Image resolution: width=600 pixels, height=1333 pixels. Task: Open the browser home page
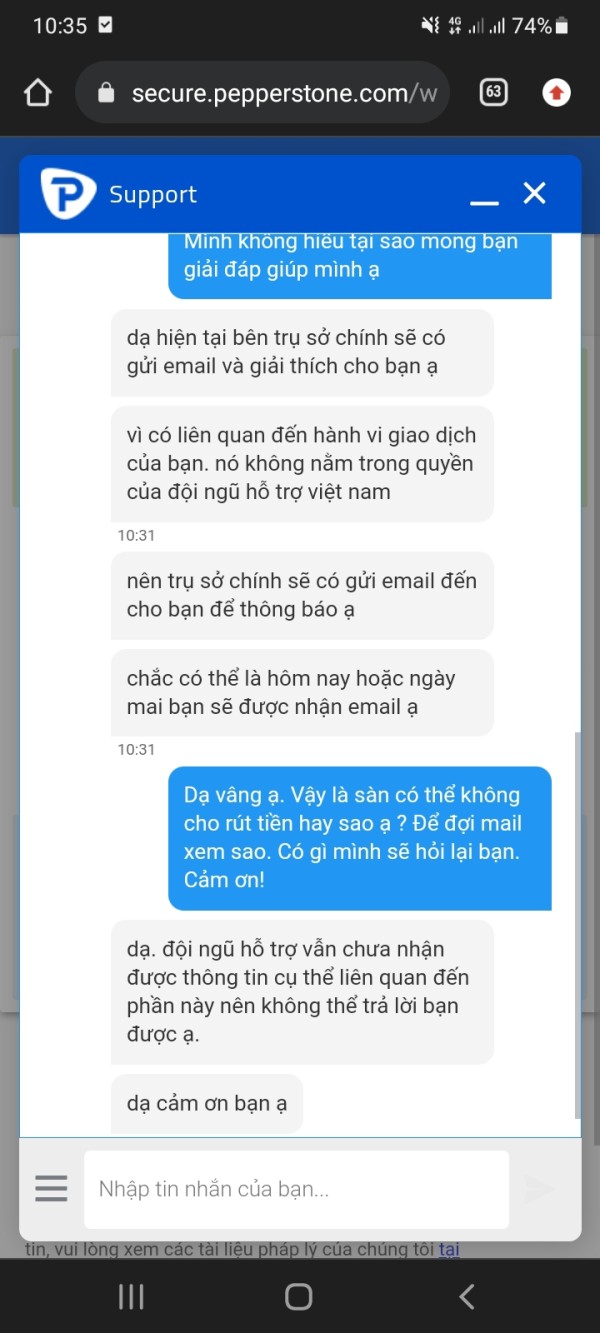point(38,93)
